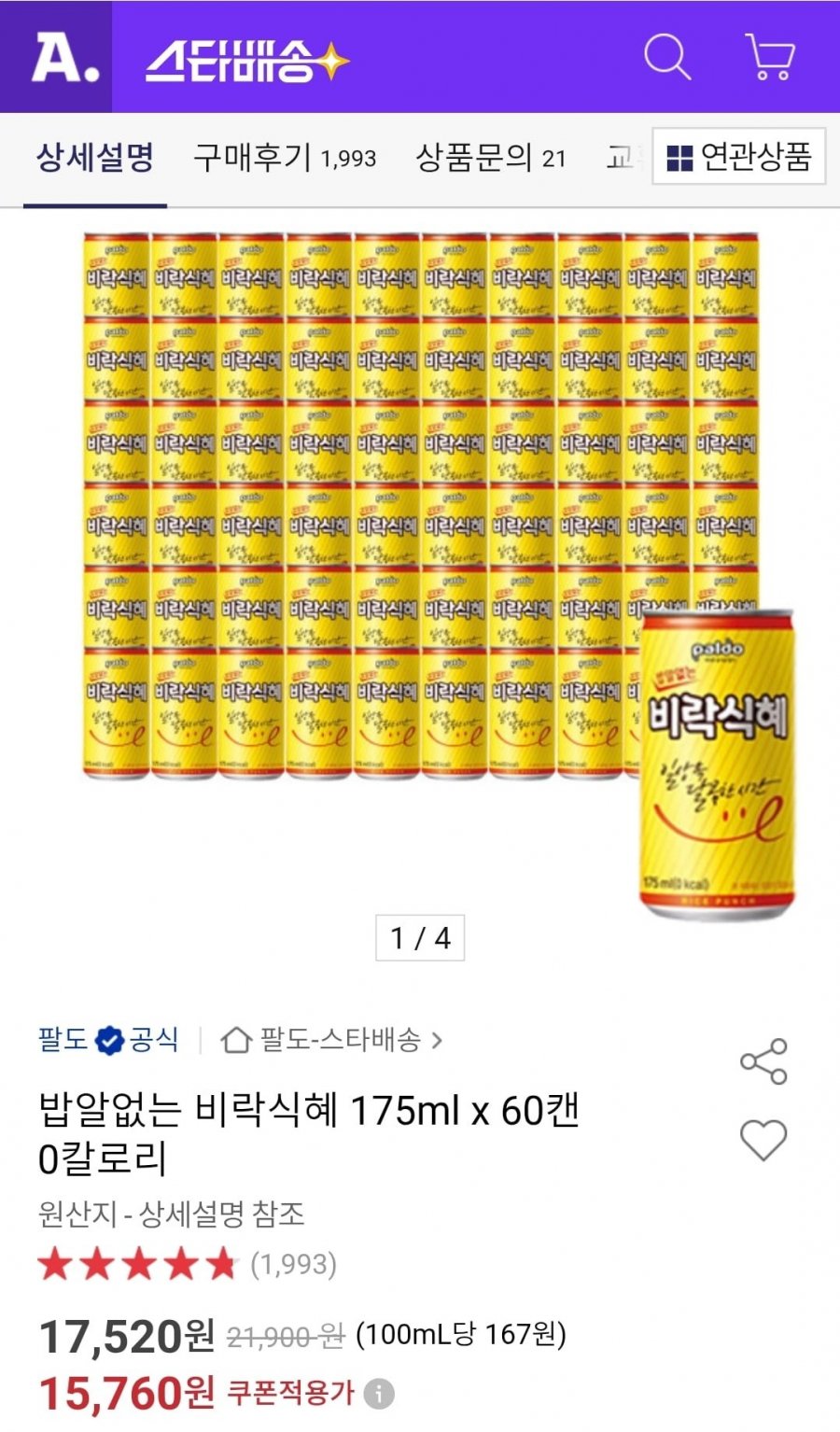
Task: Switch to the 상세설명 tab
Action: 95,158
